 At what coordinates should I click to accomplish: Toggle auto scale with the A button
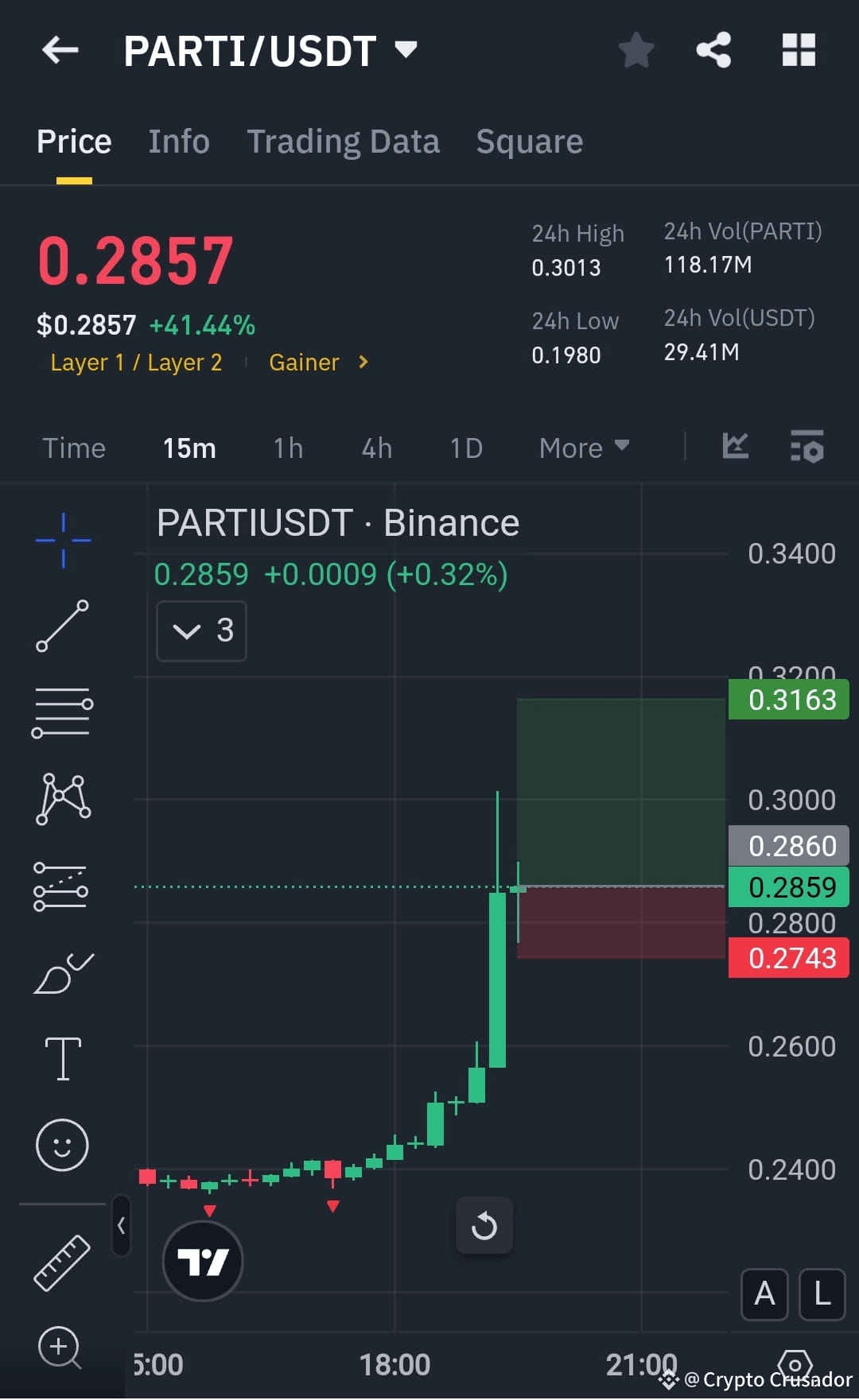click(764, 1294)
